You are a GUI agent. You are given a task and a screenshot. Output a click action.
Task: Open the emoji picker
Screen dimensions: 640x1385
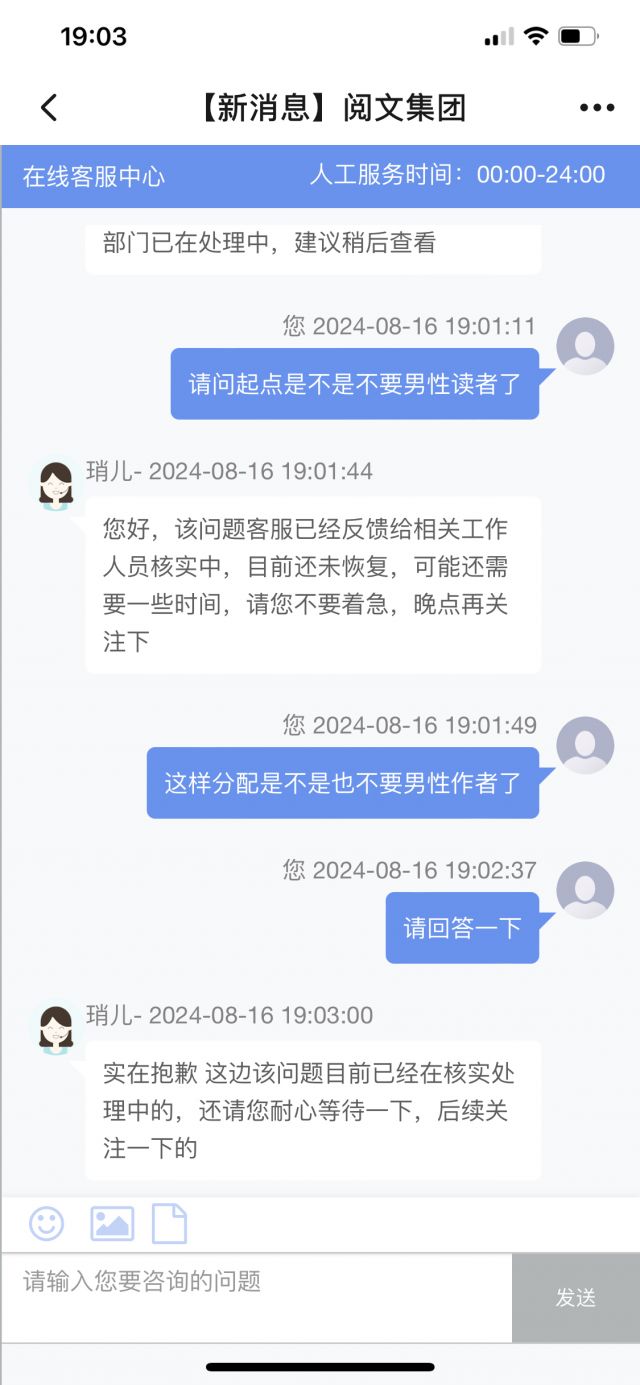tap(46, 1223)
